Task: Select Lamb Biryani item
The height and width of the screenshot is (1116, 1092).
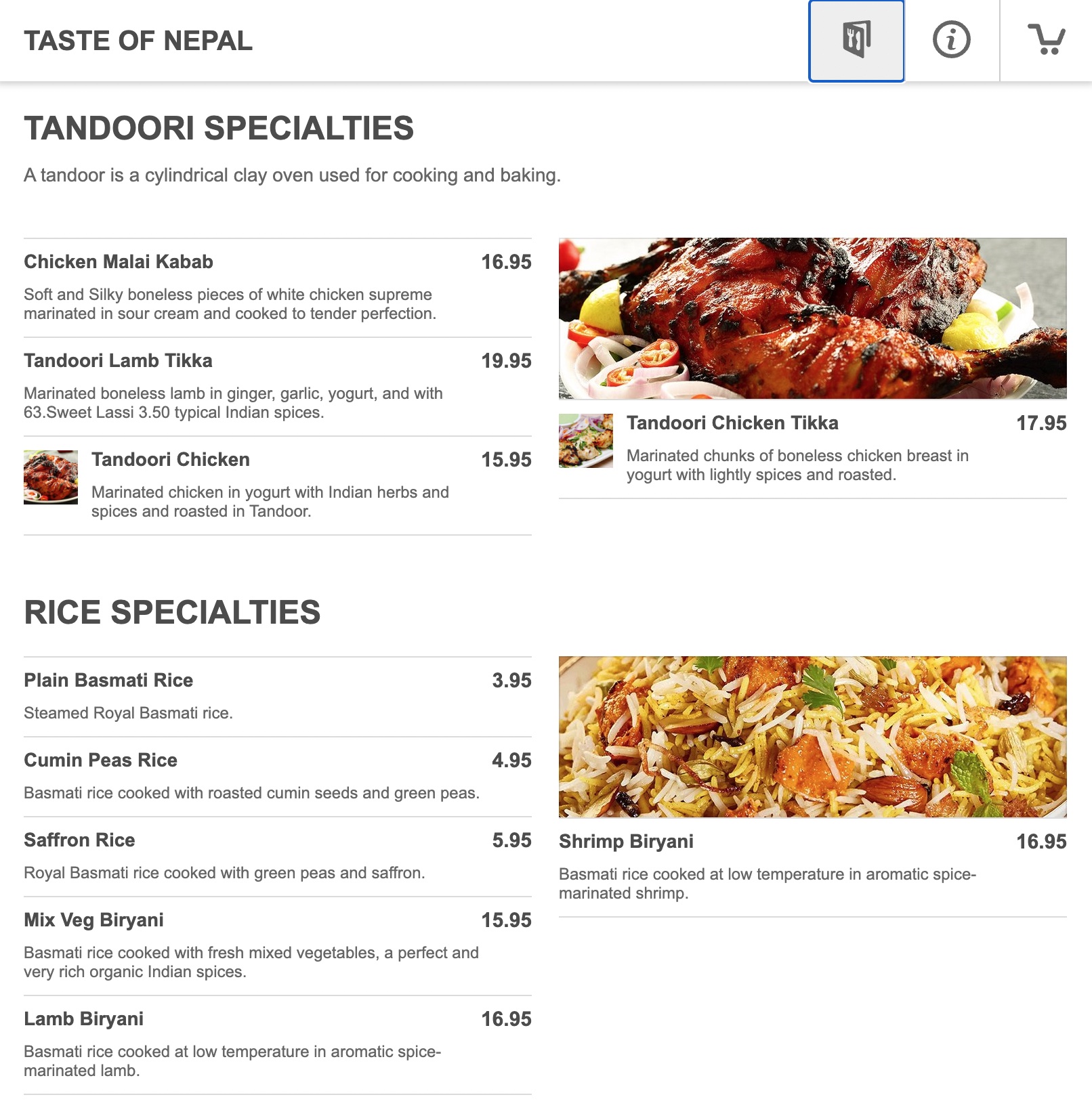Action: click(83, 1019)
